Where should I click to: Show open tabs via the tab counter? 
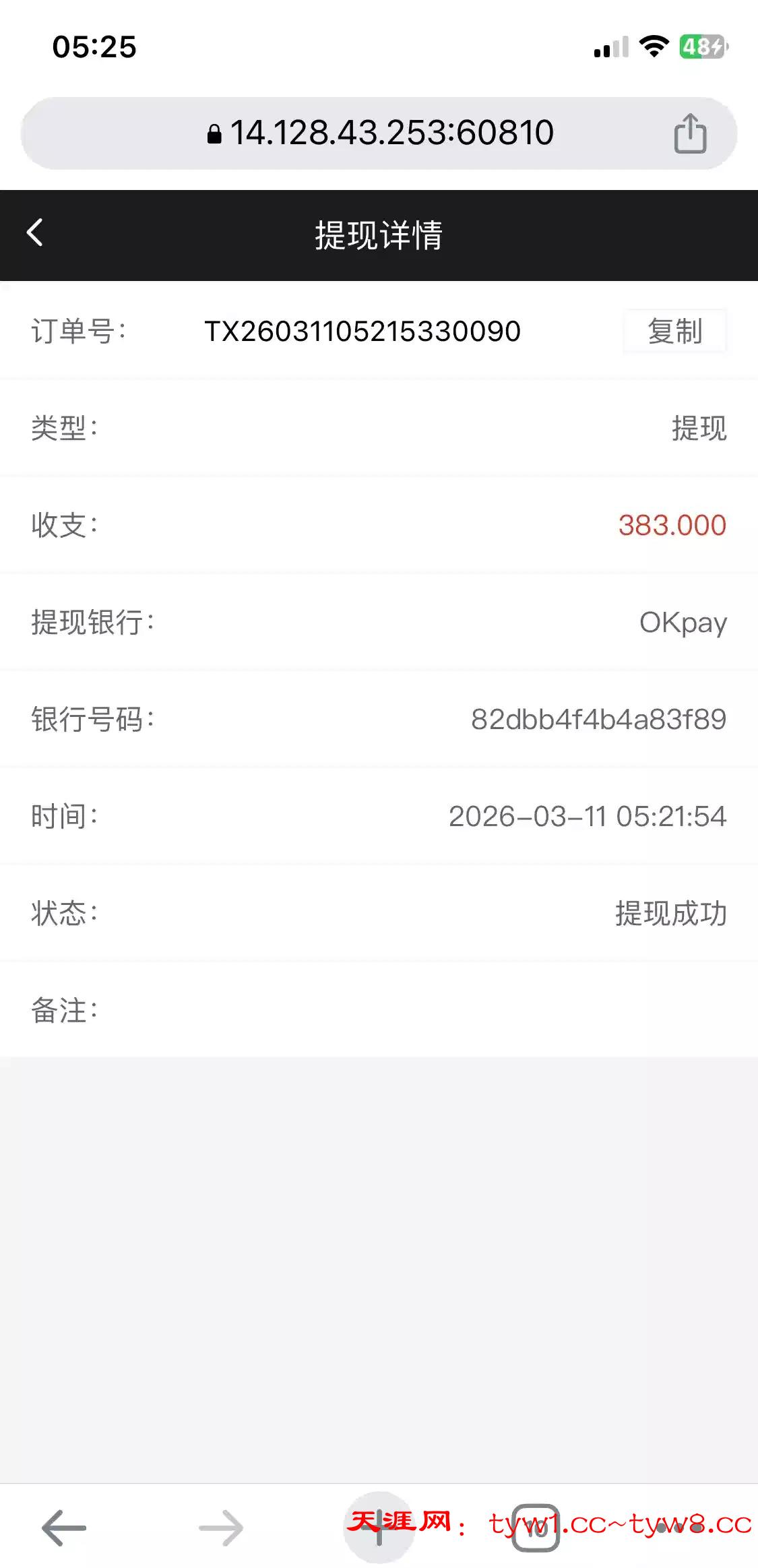(536, 1528)
